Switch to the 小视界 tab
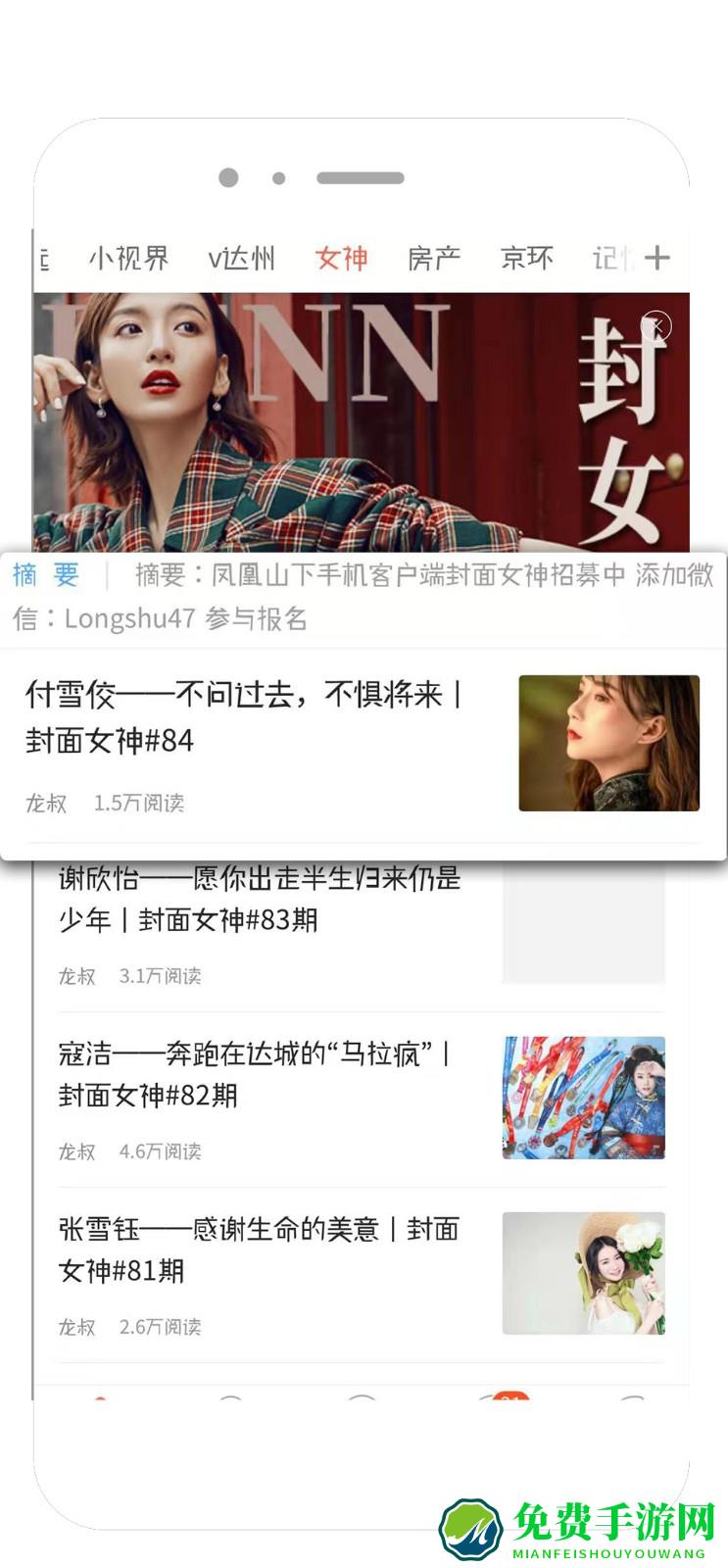 128,257
